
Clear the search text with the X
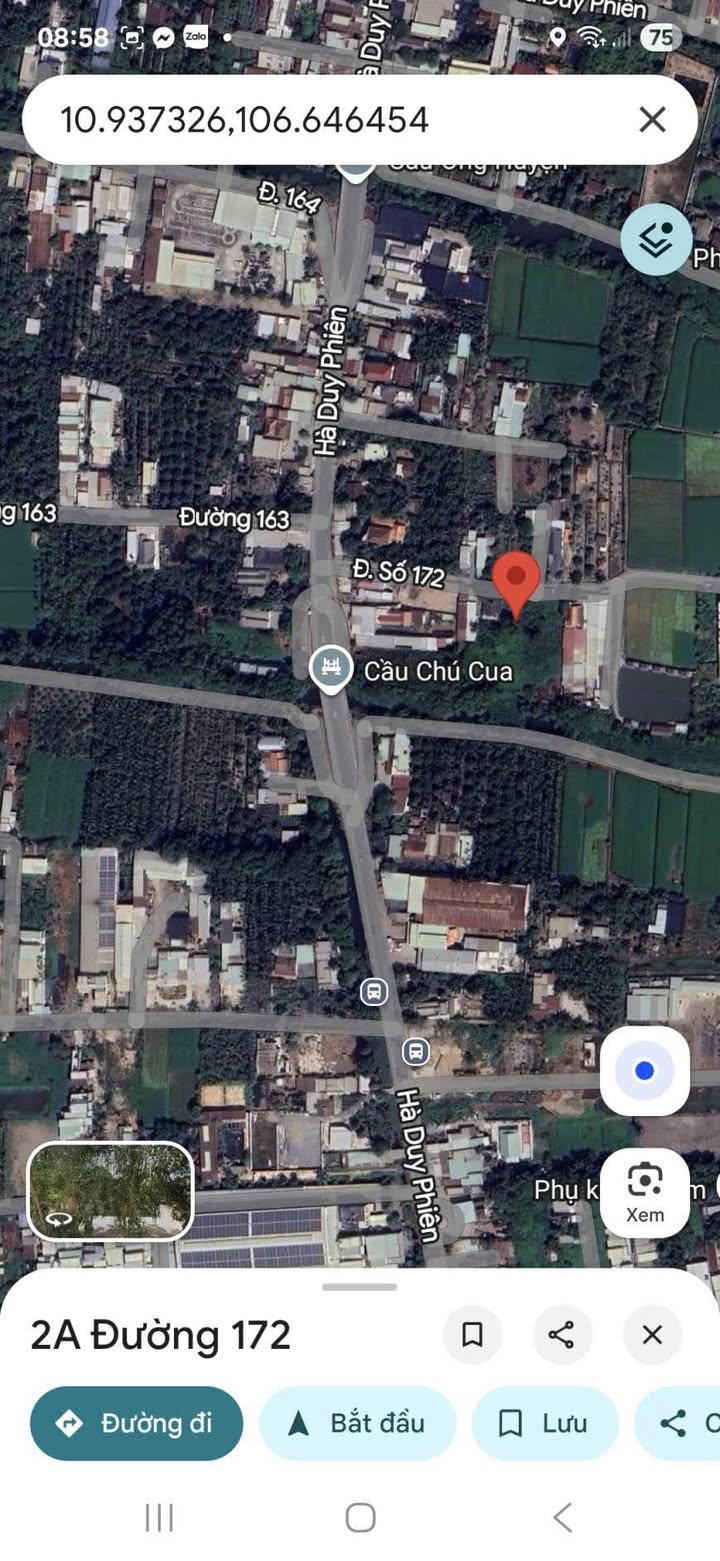pos(652,120)
